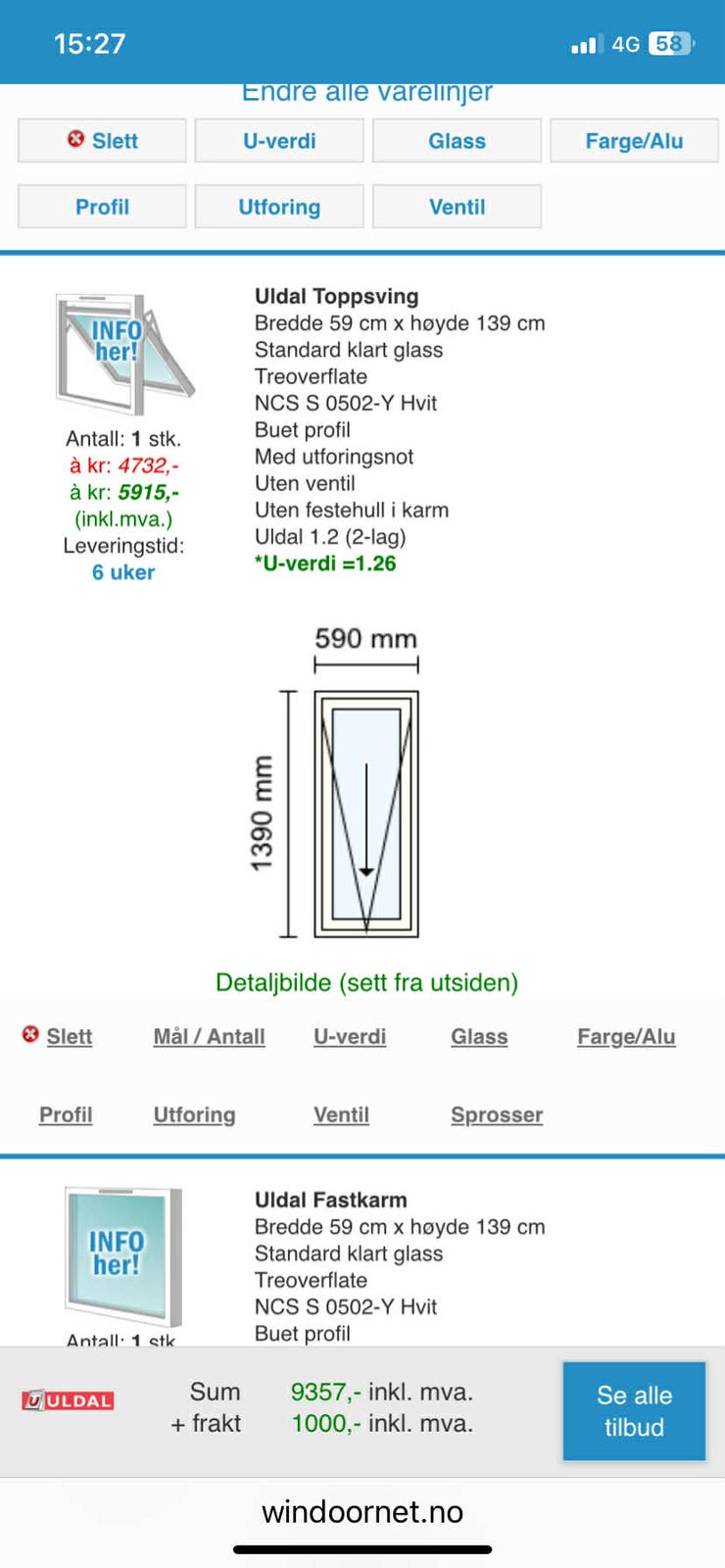Open the Ventil option

[457, 207]
